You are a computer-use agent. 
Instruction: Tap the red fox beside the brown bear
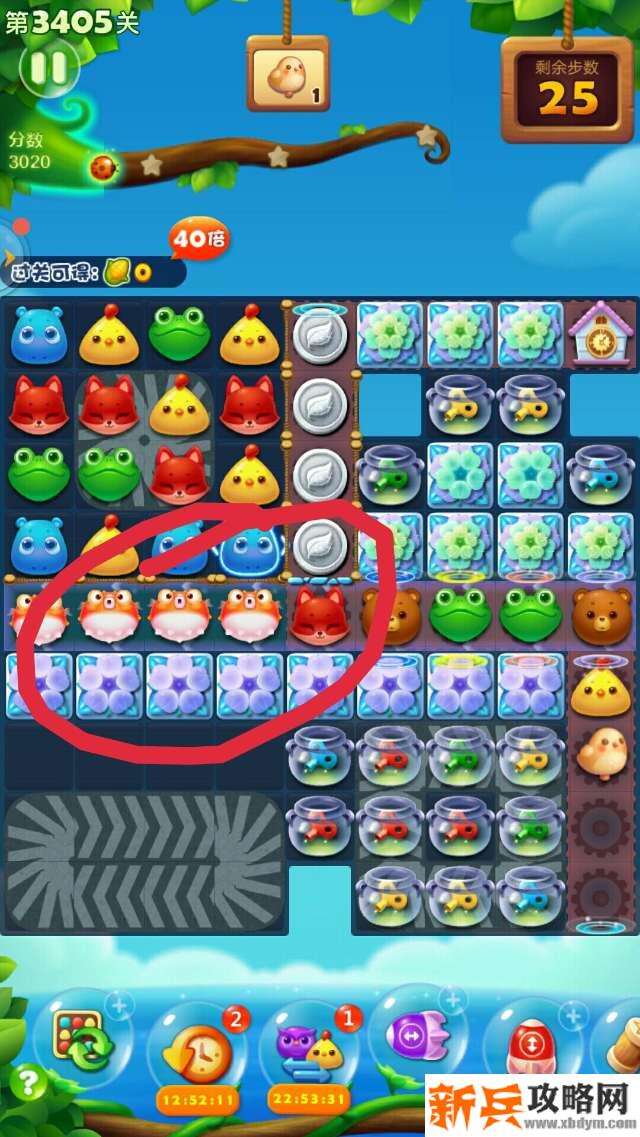pyautogui.click(x=320, y=615)
